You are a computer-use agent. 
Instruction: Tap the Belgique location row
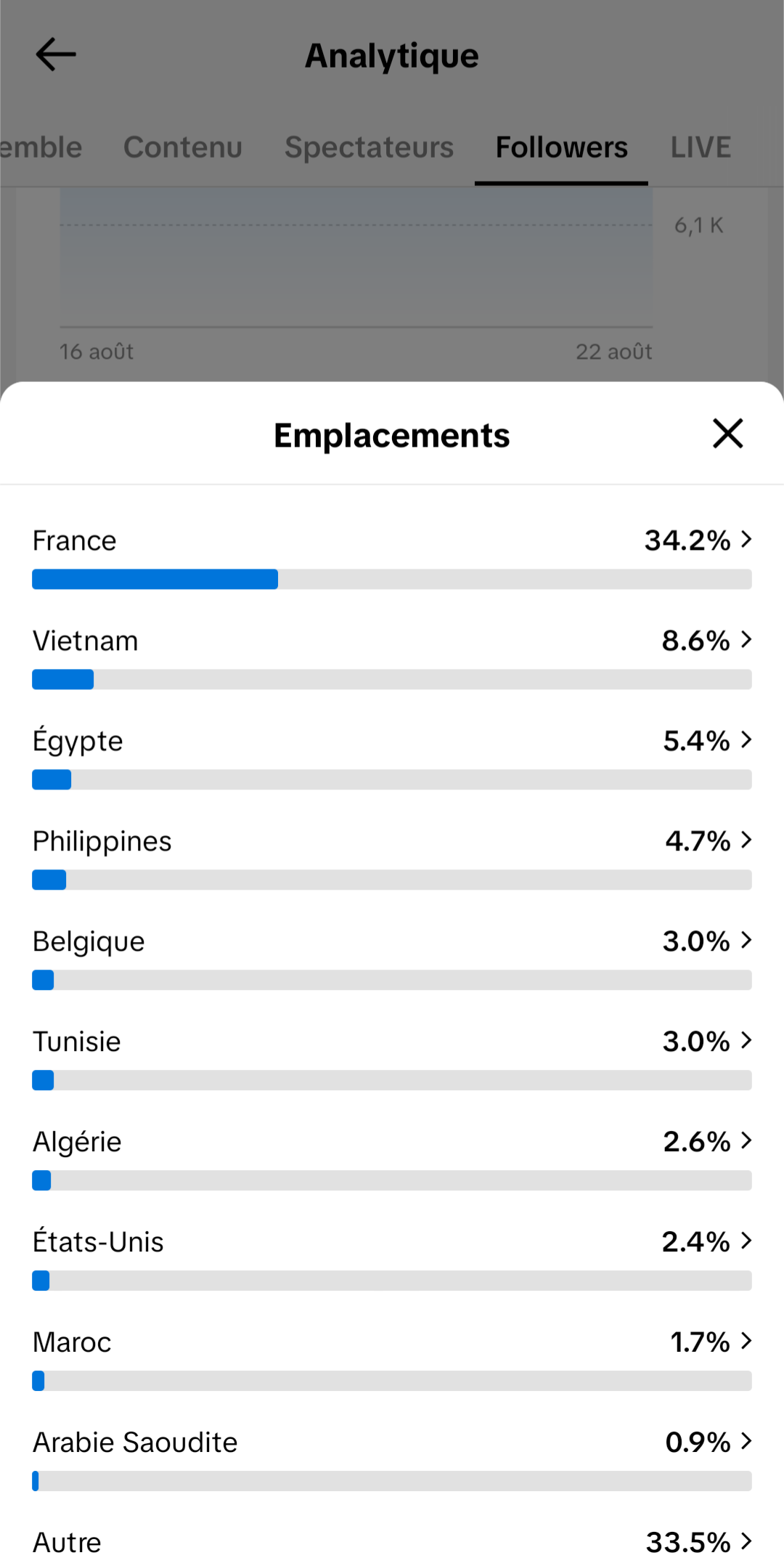(x=392, y=958)
